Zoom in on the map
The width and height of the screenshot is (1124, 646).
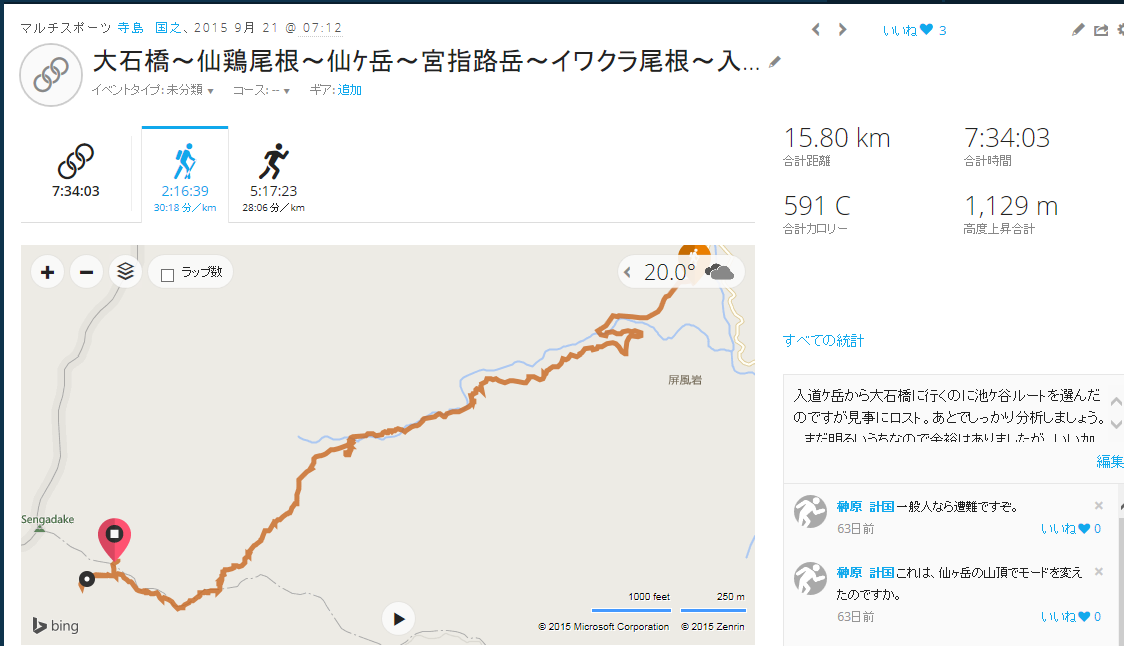tap(47, 271)
